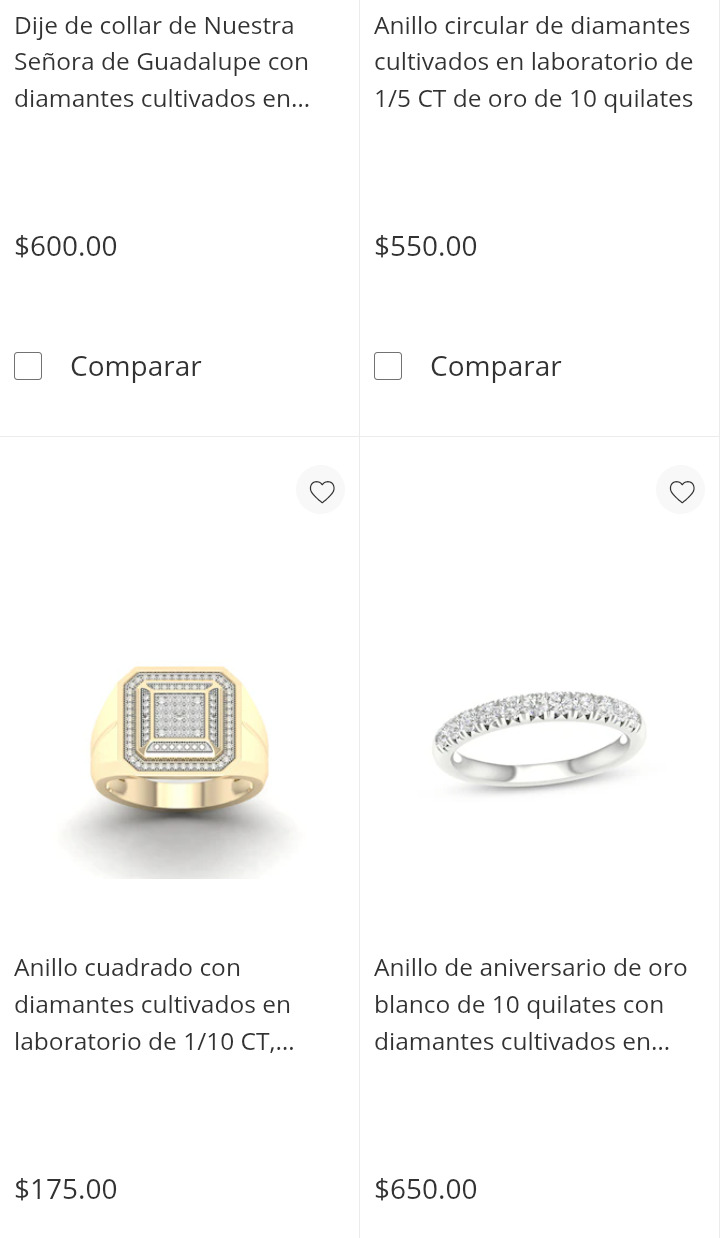Check Comparar for the $550.00 circular ring
Image resolution: width=720 pixels, height=1238 pixels.
[388, 366]
